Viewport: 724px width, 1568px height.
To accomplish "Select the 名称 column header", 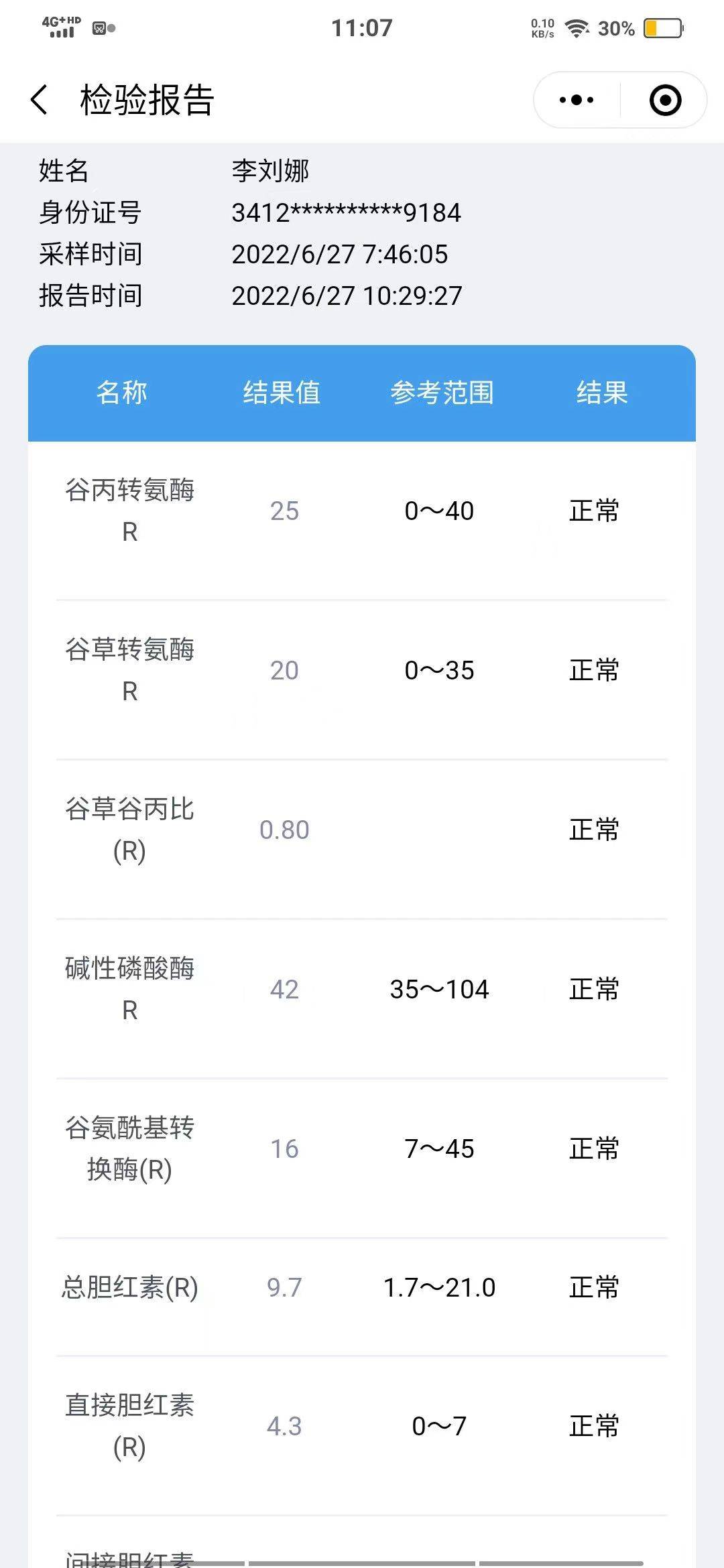I will click(125, 394).
